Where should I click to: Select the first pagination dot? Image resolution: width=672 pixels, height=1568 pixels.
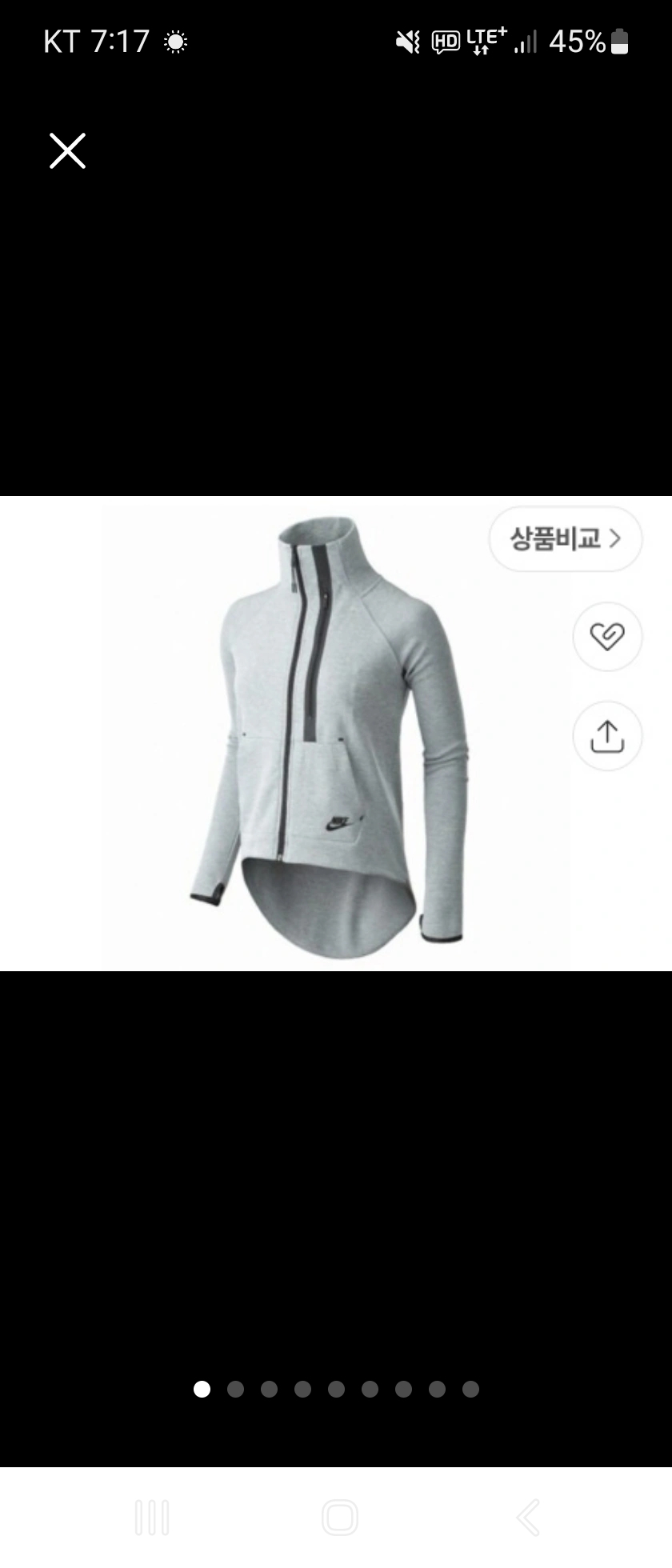click(x=202, y=1390)
